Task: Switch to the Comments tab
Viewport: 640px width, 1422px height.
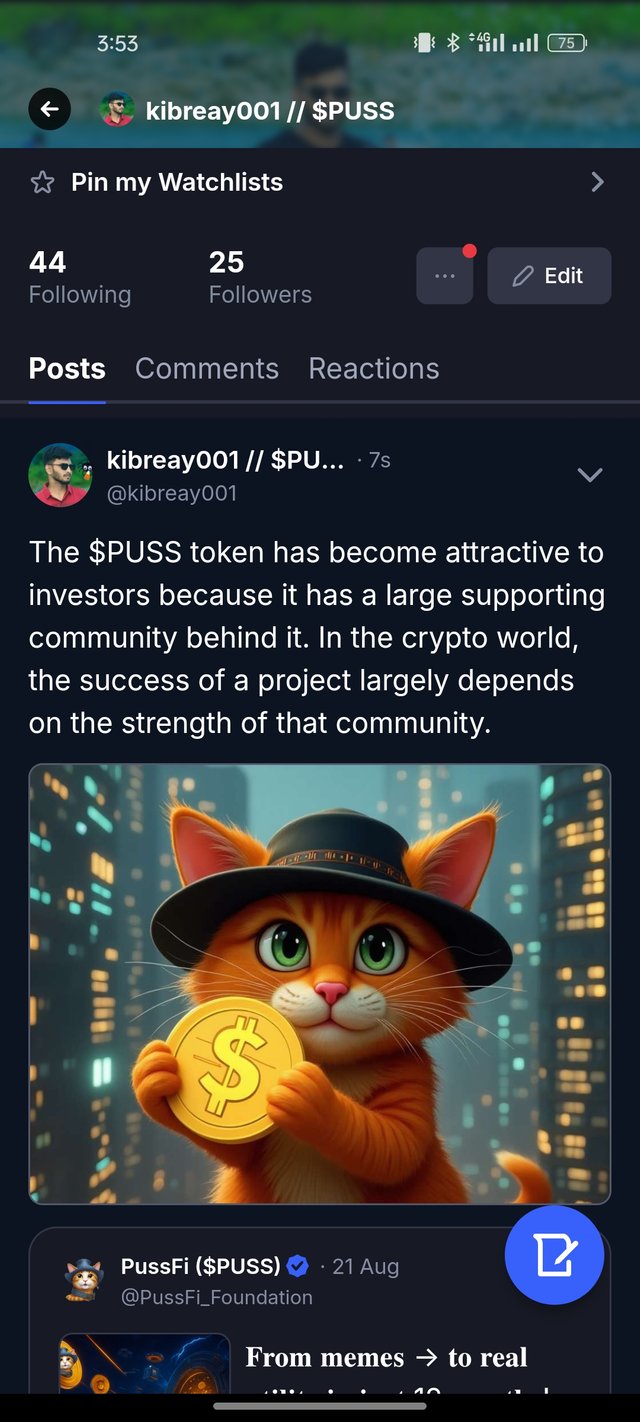Action: click(207, 369)
